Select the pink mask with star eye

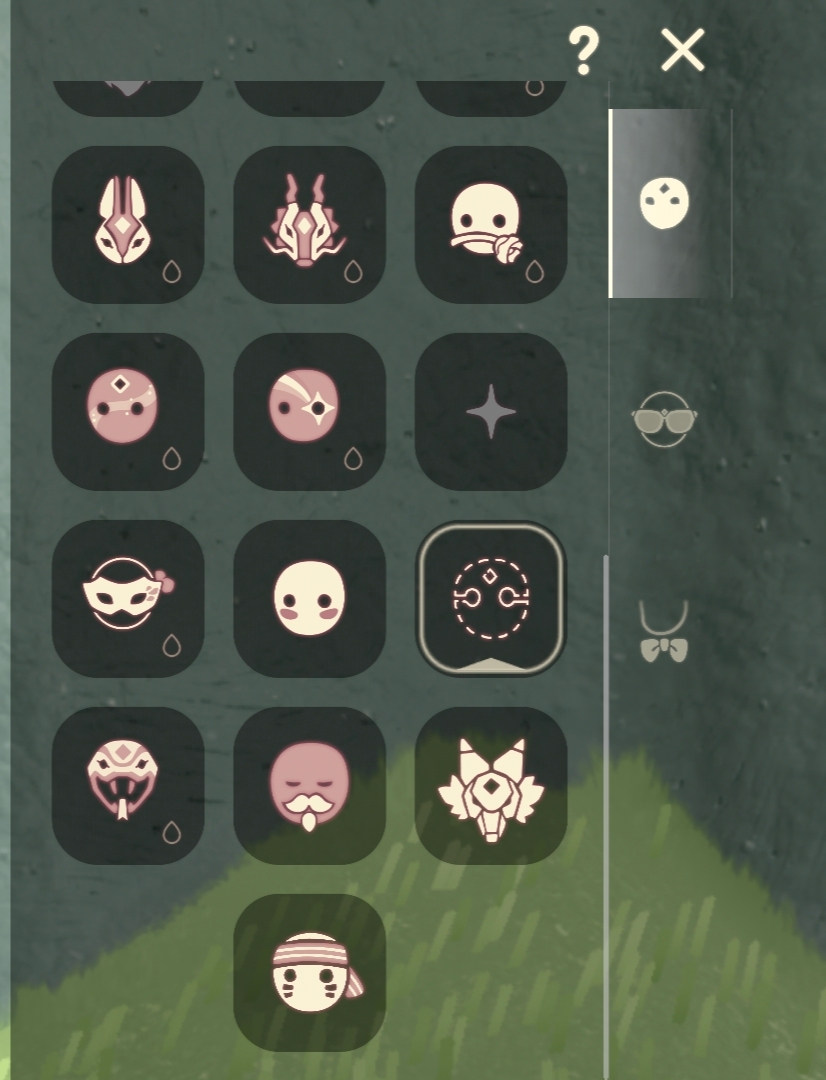[309, 412]
